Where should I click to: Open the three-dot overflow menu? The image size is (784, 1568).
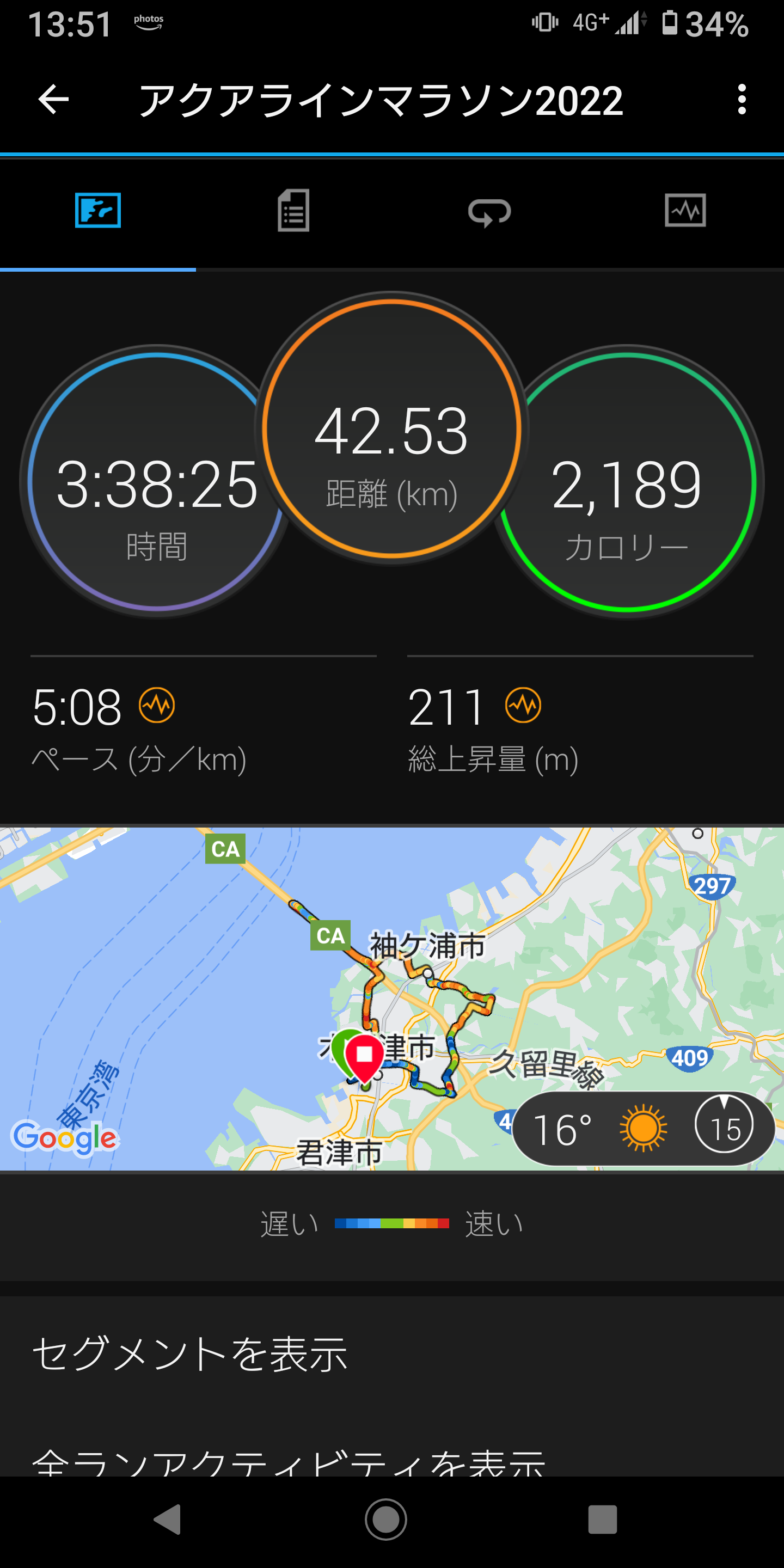(741, 100)
